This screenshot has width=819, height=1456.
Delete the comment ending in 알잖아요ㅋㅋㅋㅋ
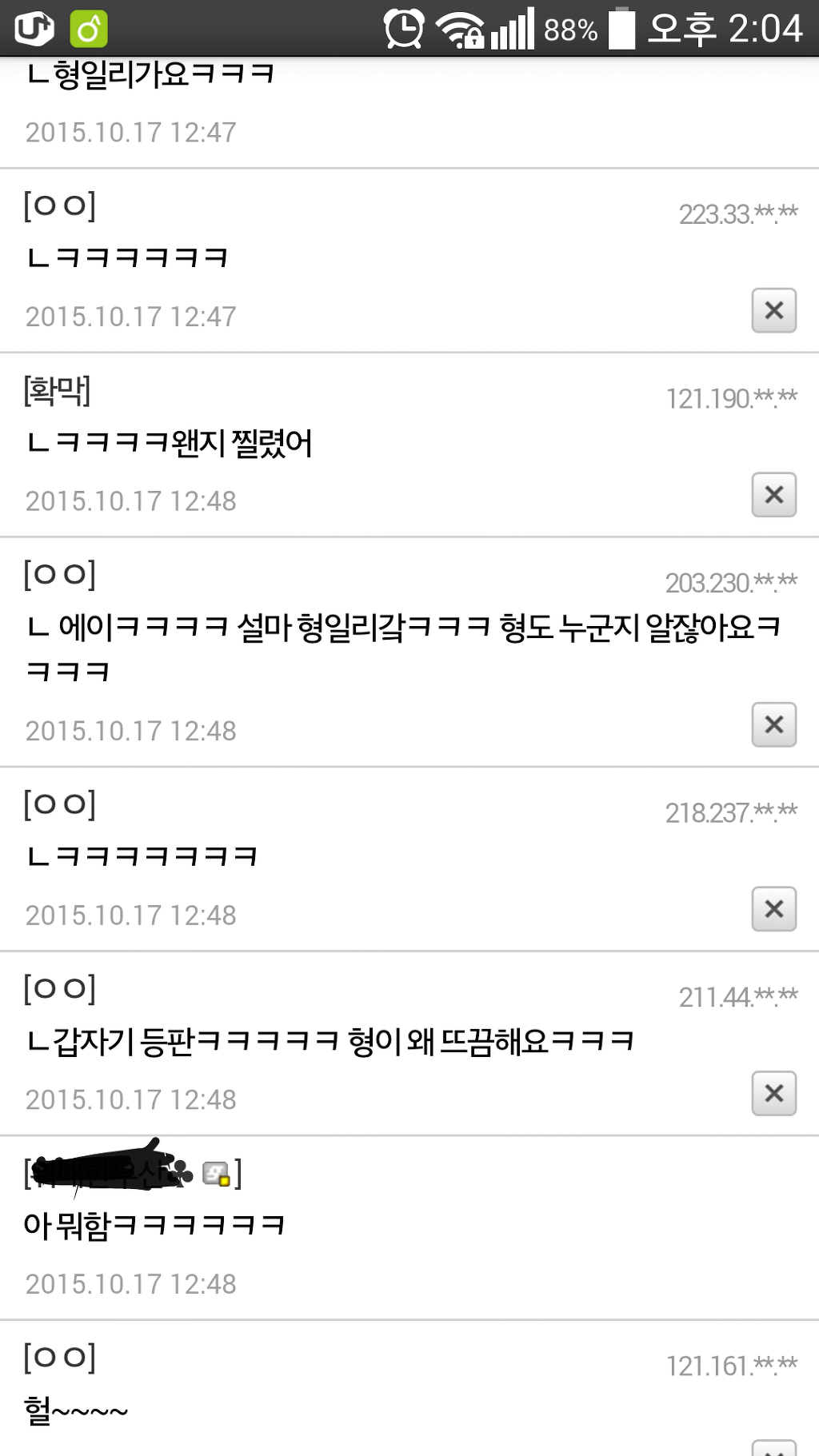(x=773, y=724)
